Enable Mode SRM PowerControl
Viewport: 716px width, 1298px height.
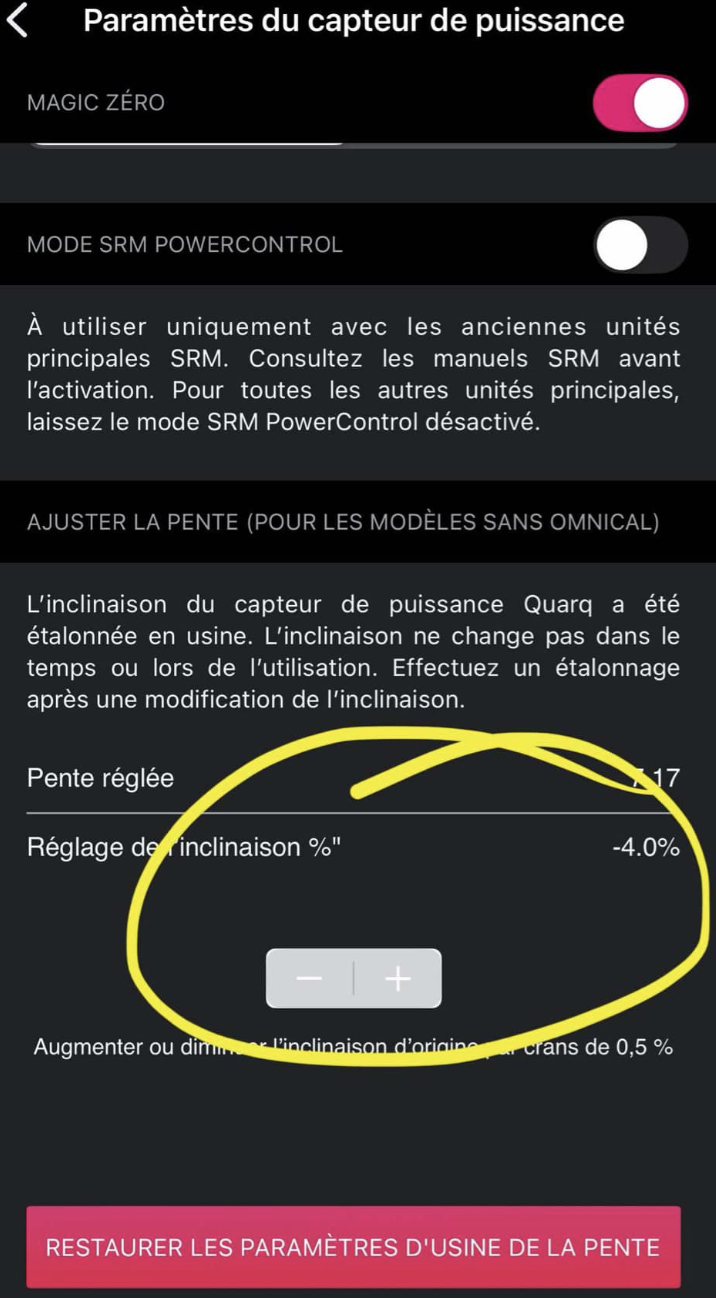[640, 245]
